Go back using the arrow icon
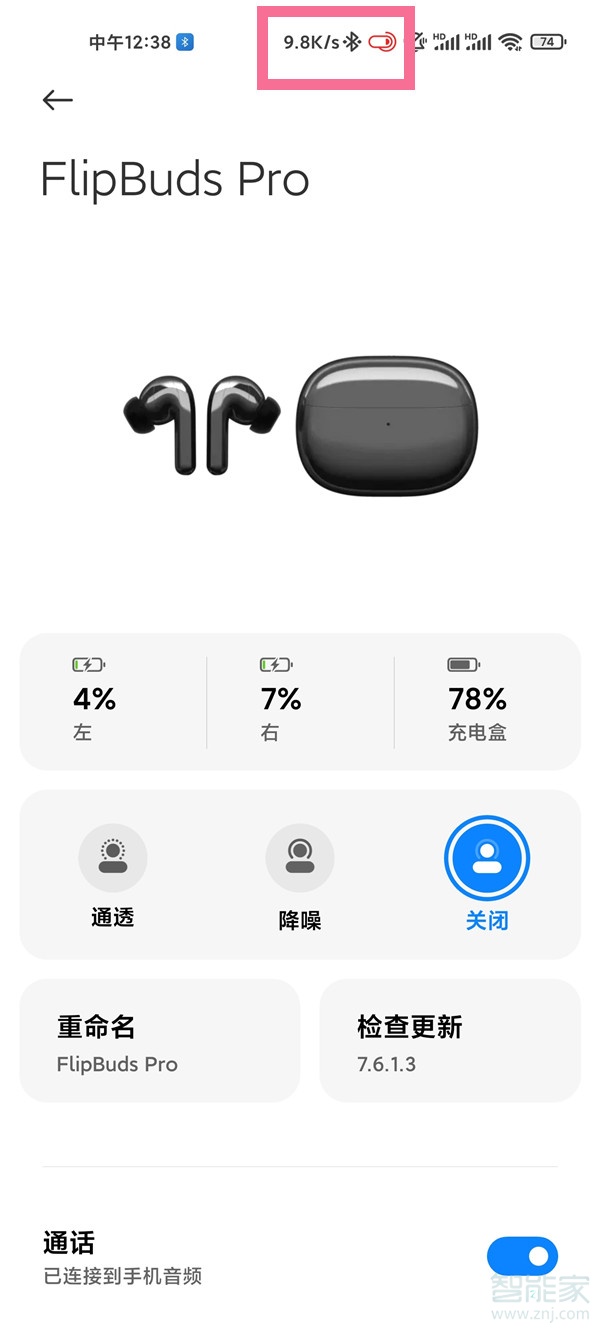Screen dimensions: 600x1333 58,100
